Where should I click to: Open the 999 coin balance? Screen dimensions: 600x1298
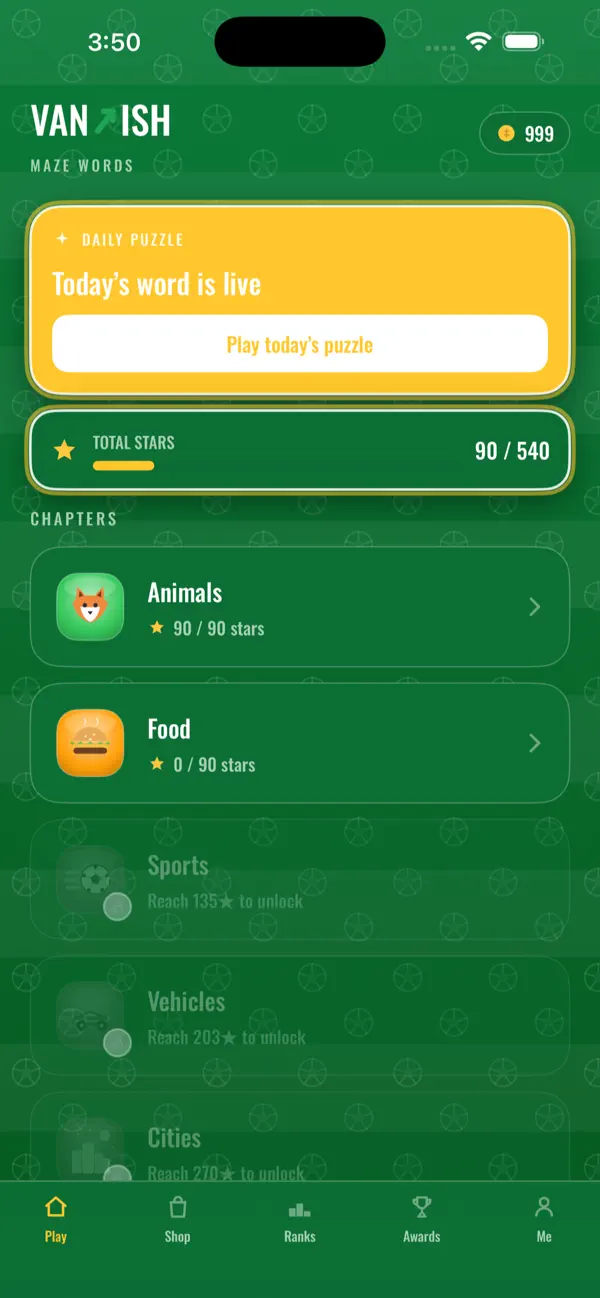pos(525,133)
